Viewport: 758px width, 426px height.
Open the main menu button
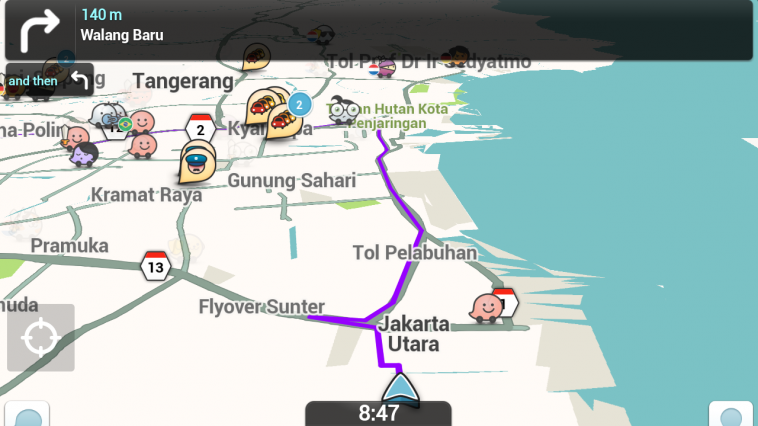coord(26,415)
